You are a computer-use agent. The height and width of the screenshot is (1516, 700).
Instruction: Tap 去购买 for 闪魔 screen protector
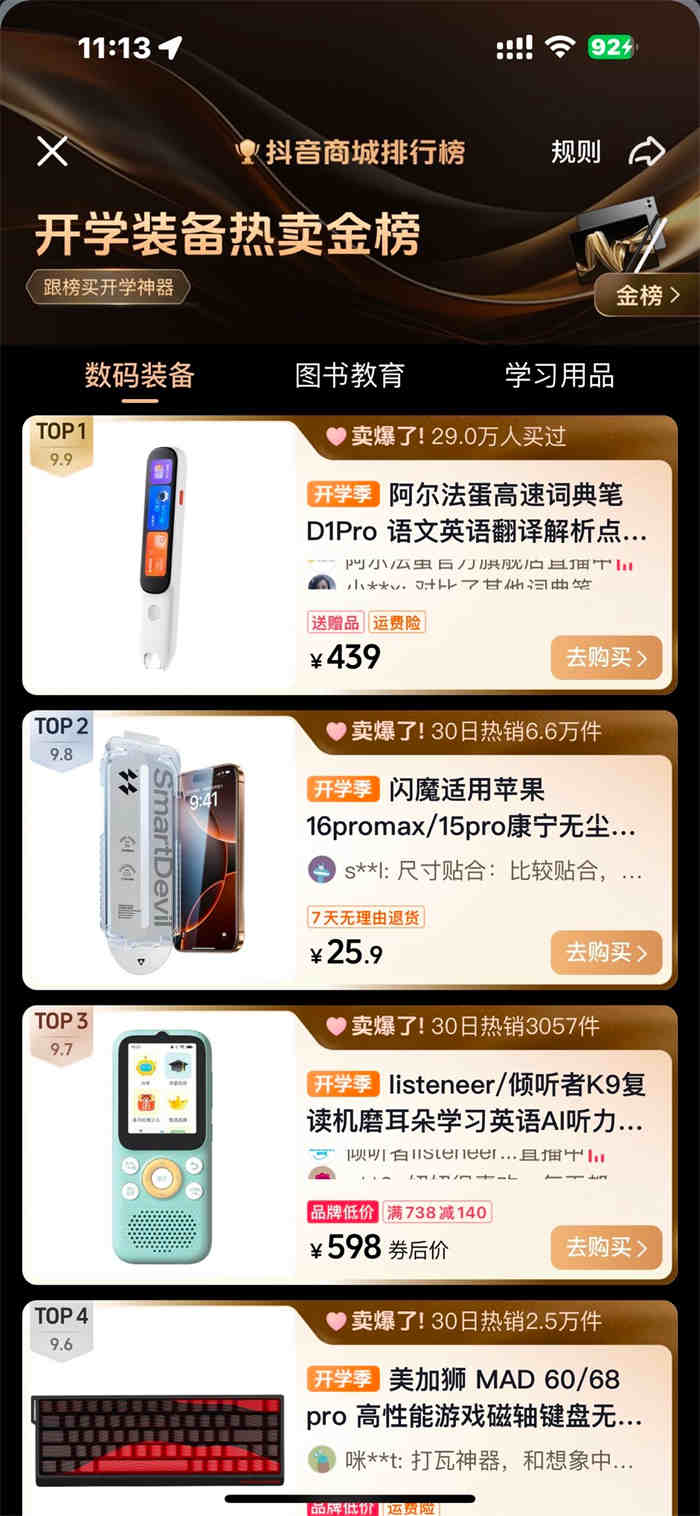coord(606,952)
